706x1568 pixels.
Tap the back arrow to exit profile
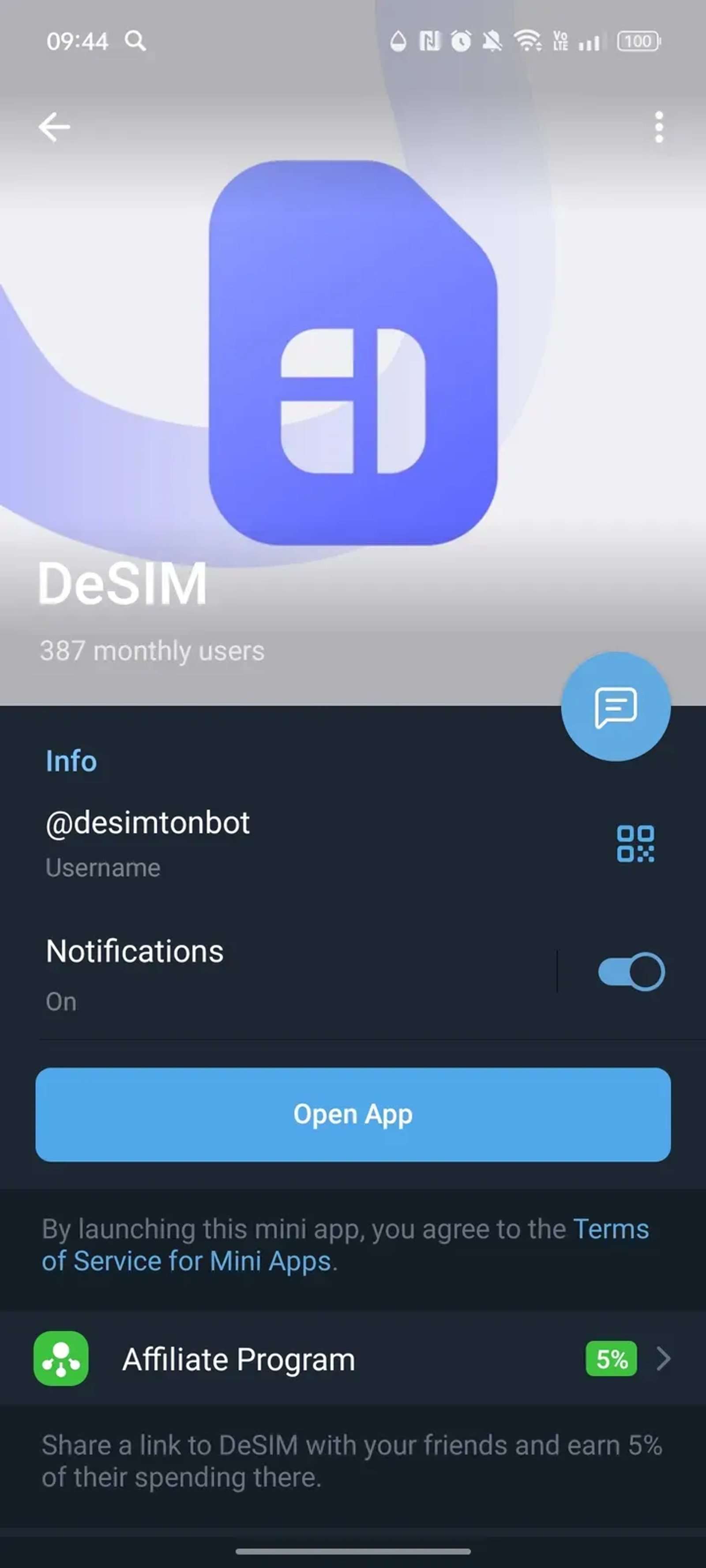click(x=54, y=127)
